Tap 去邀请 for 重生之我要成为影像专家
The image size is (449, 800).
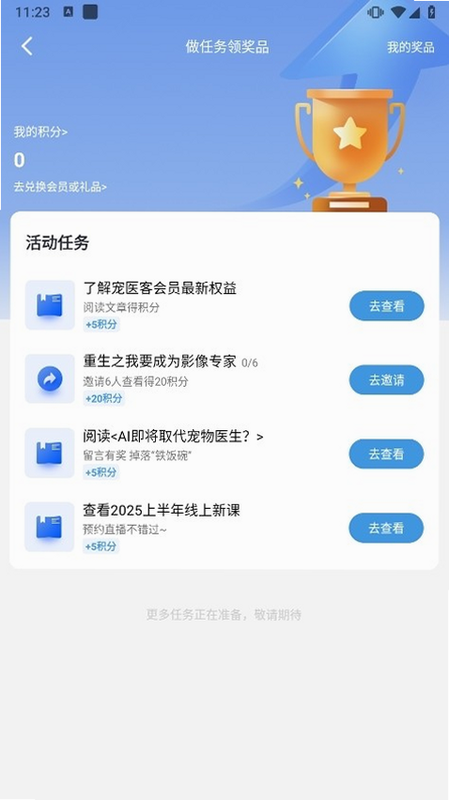(x=386, y=380)
